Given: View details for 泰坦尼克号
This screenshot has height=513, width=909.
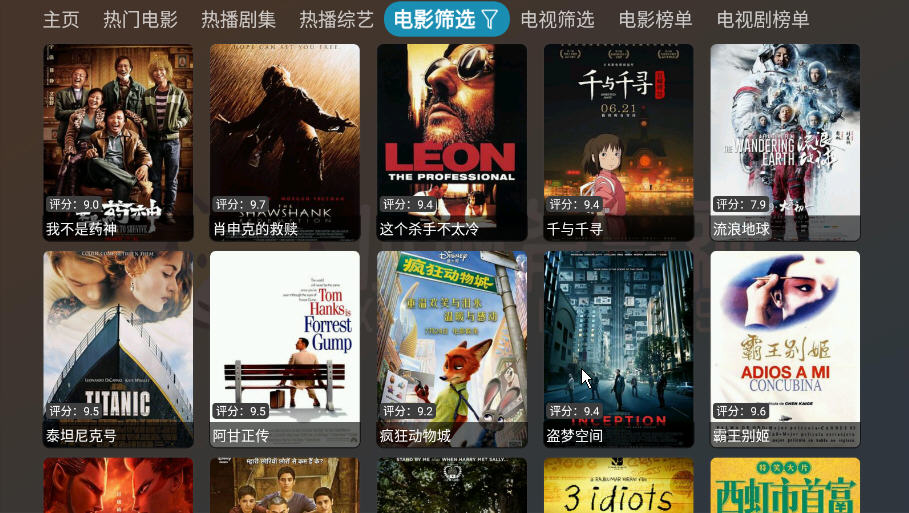Looking at the screenshot, I should pos(118,349).
